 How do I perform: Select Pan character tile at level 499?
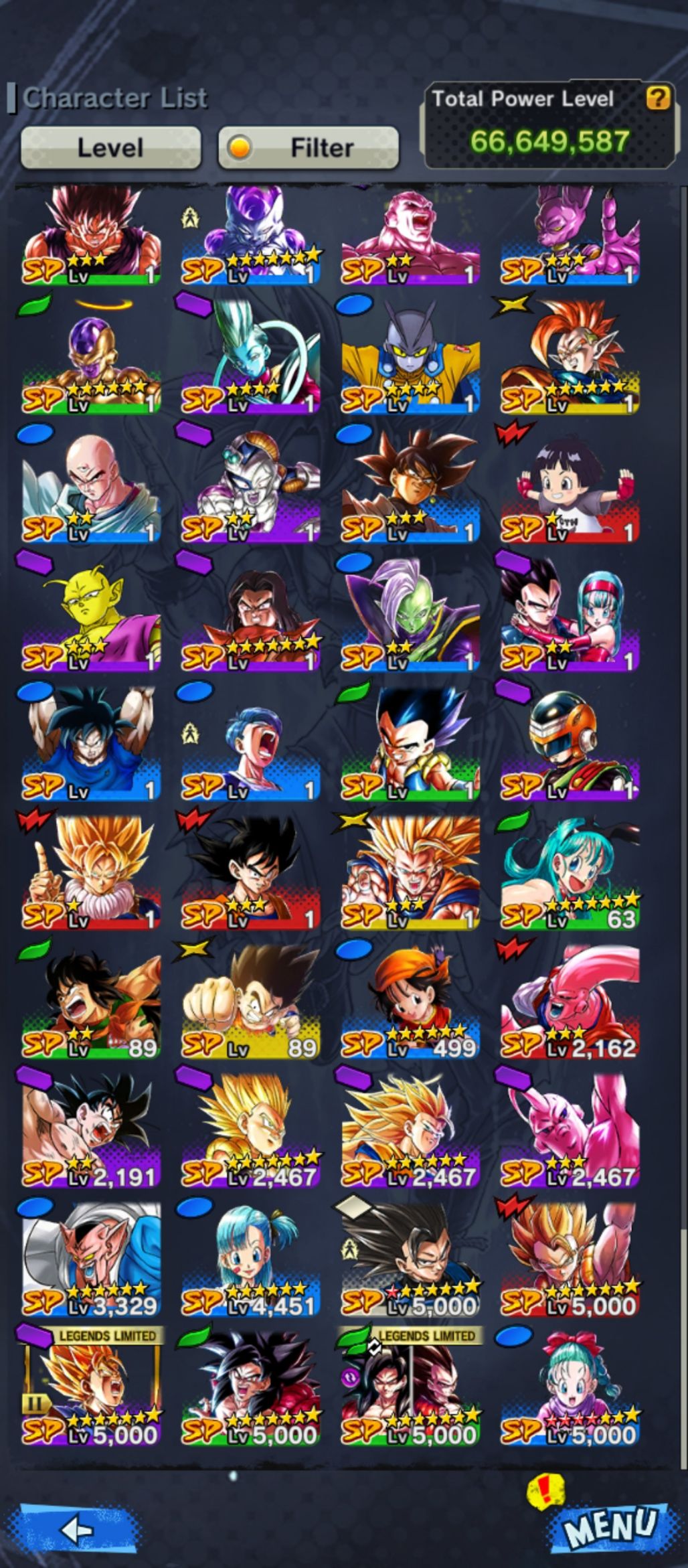[x=410, y=1002]
